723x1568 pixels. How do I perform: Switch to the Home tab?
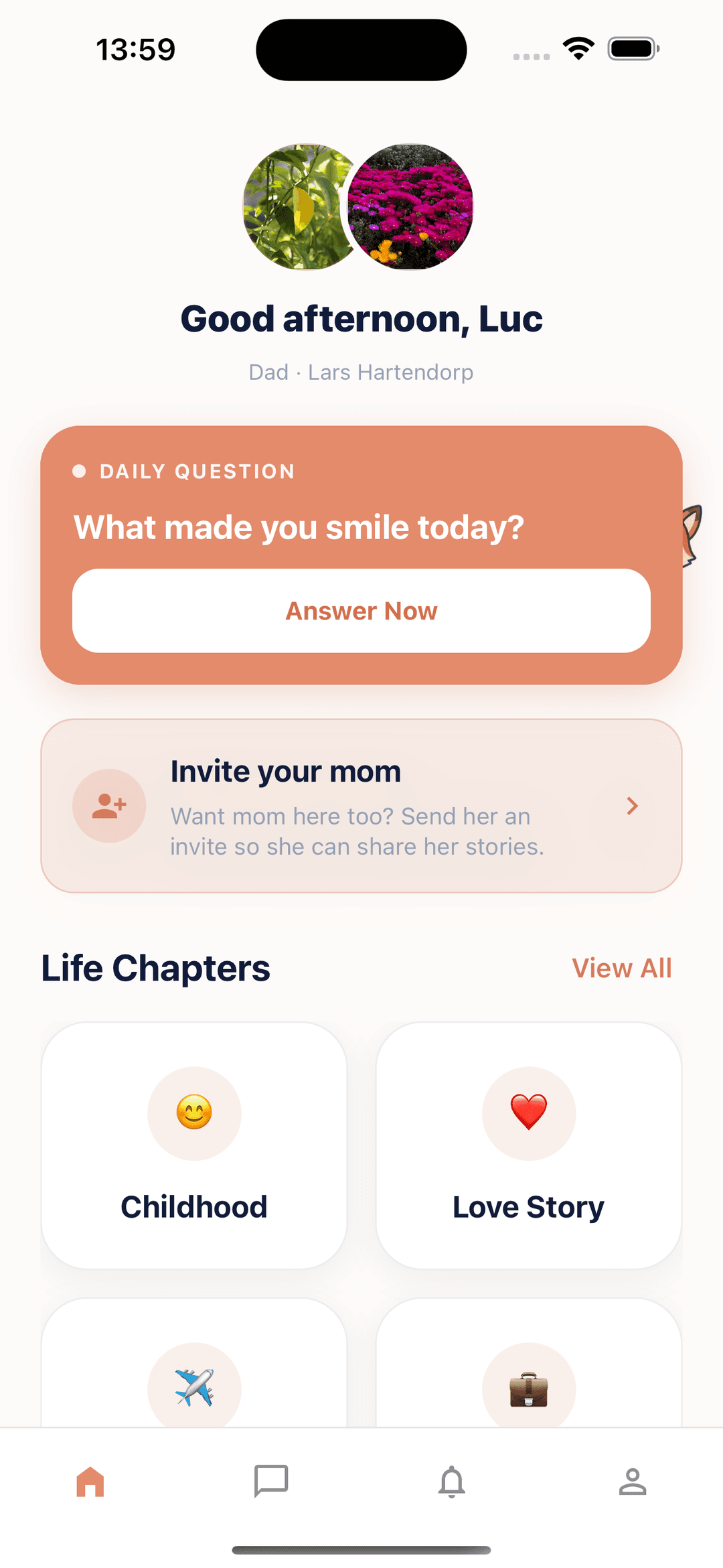(90, 1482)
